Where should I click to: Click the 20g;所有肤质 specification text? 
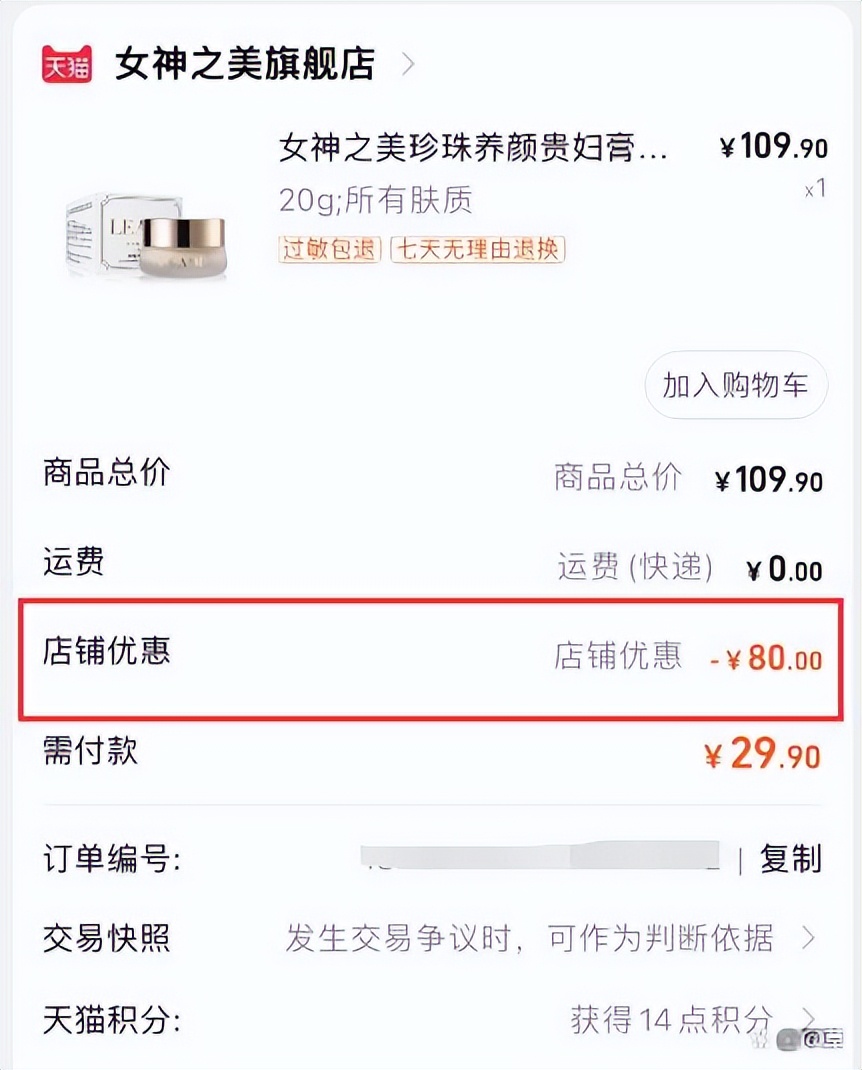tap(377, 201)
